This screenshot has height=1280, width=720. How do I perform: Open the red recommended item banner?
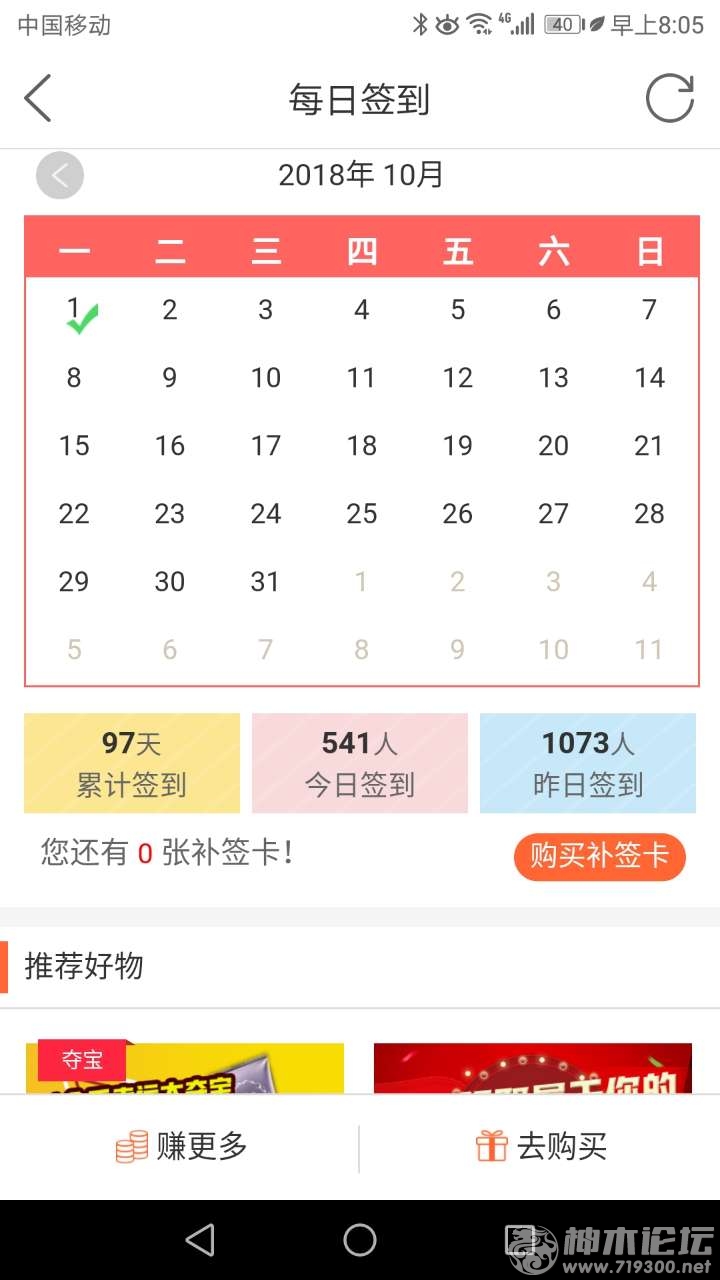click(532, 1069)
